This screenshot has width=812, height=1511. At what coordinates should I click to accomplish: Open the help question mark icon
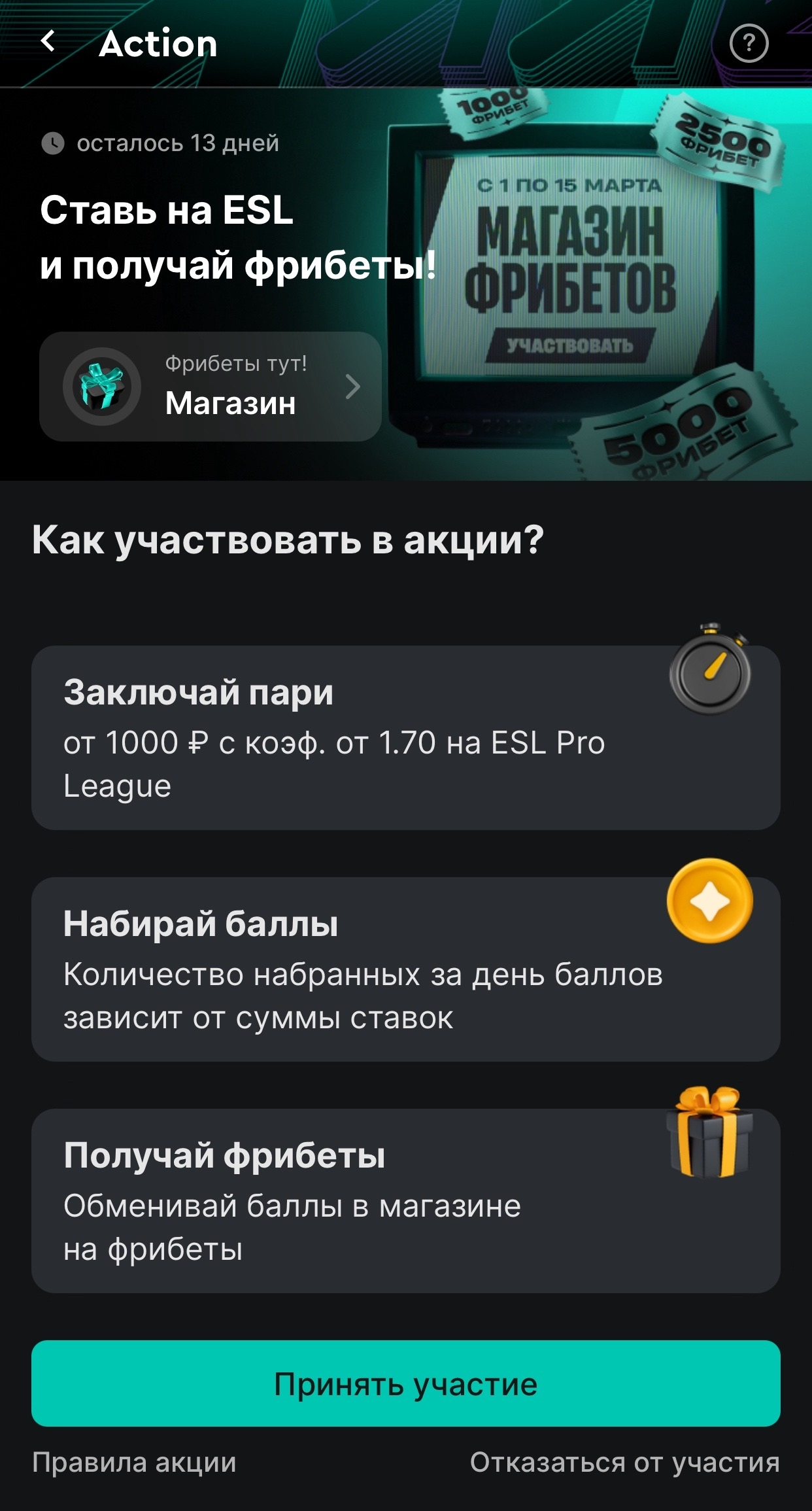pyautogui.click(x=749, y=43)
